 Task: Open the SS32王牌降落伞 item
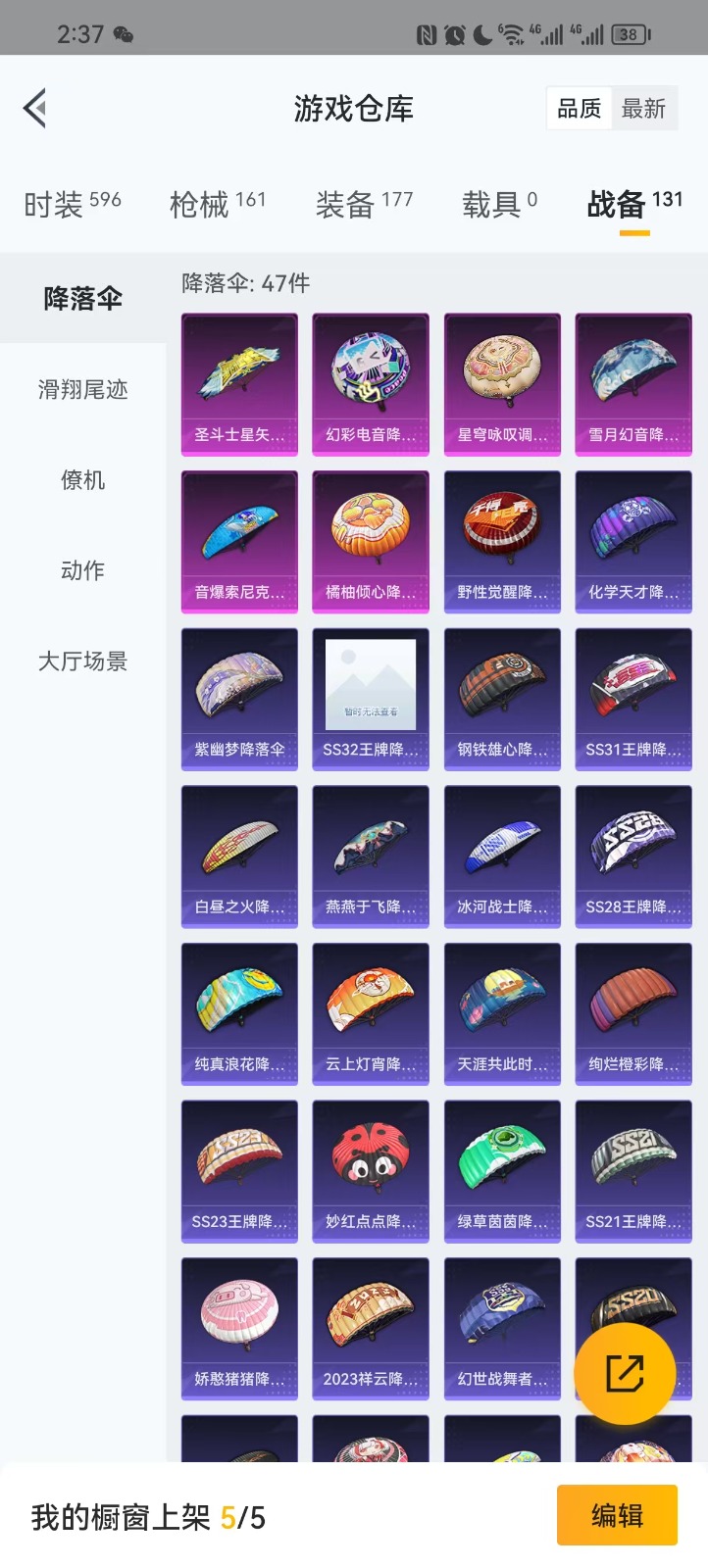point(371,698)
